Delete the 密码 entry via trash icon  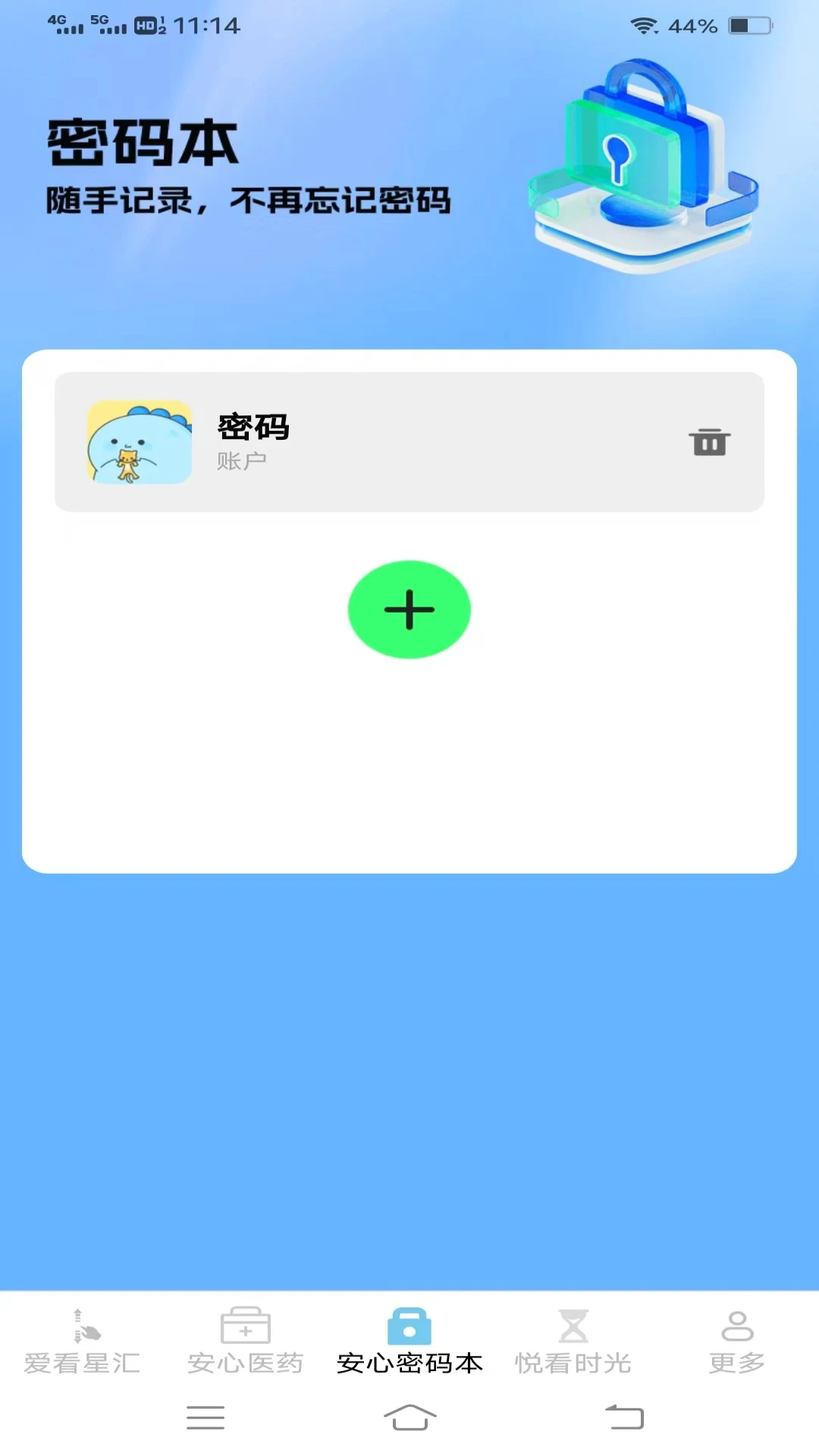pos(709,442)
